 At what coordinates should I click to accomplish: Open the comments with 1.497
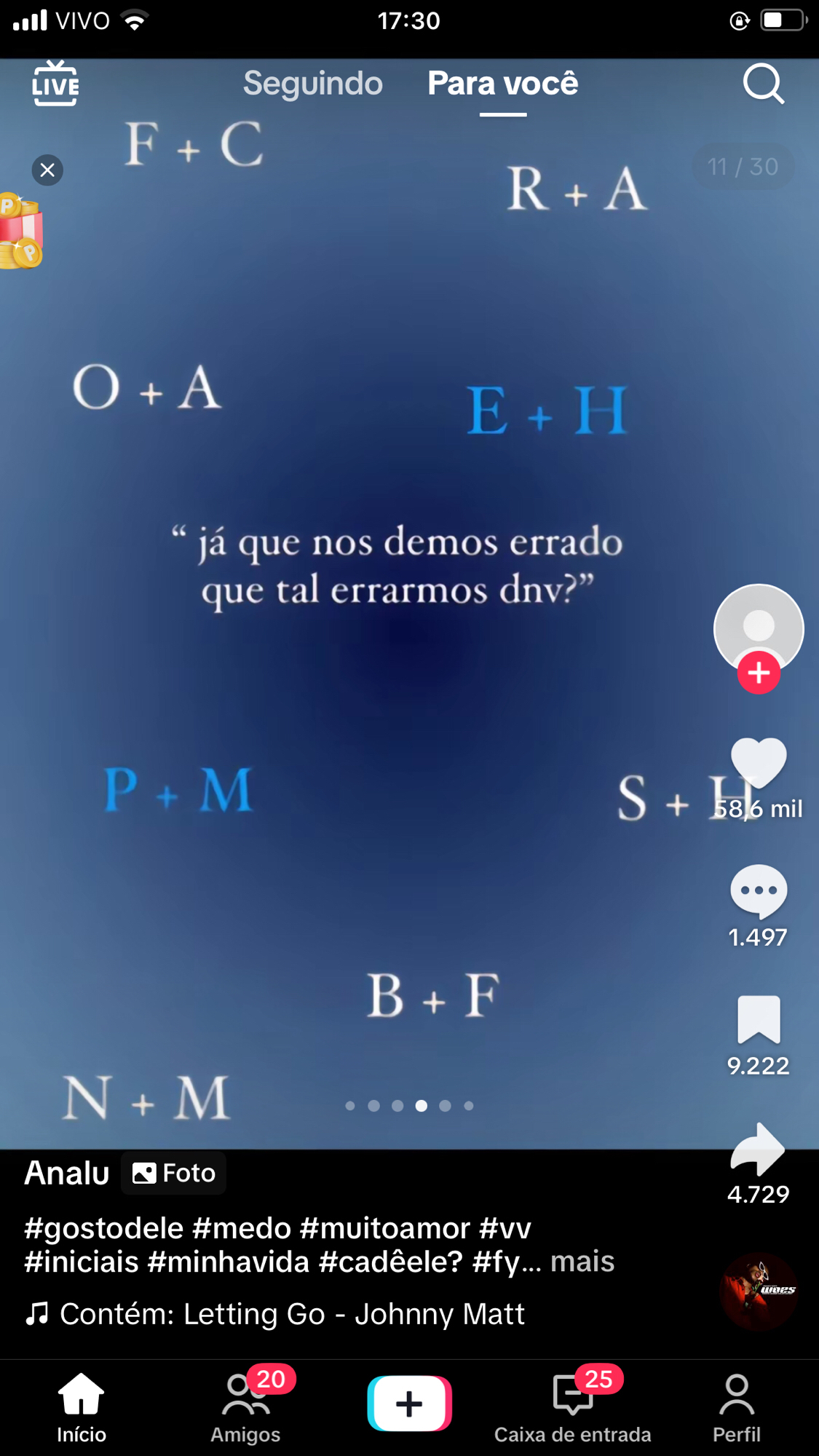pos(758,891)
